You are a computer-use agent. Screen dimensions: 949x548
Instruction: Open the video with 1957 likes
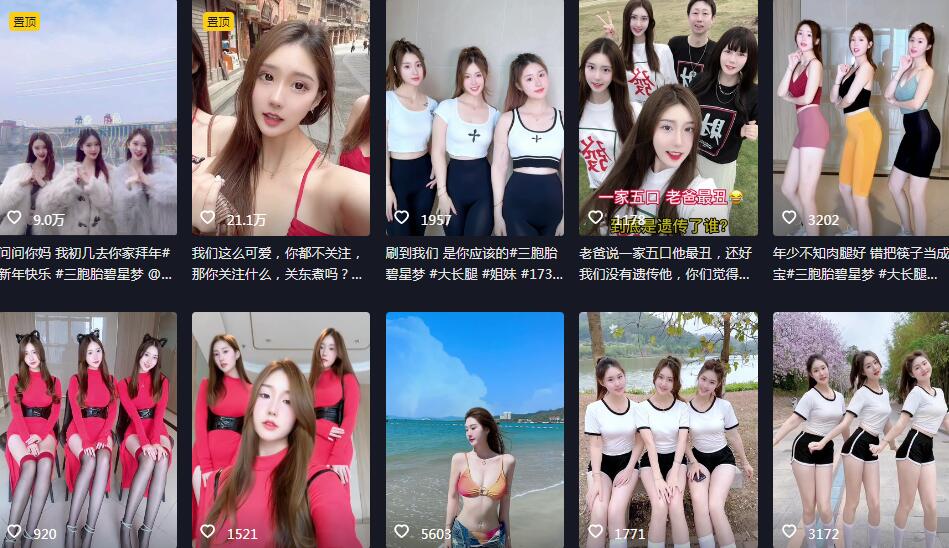tap(475, 118)
